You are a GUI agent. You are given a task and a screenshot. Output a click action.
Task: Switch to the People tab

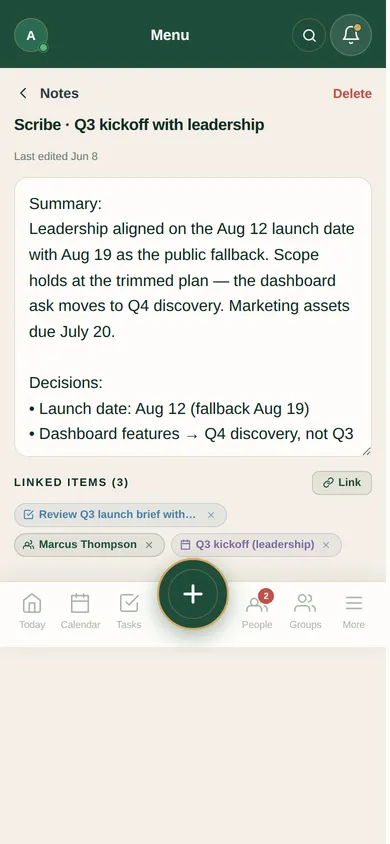(x=257, y=611)
